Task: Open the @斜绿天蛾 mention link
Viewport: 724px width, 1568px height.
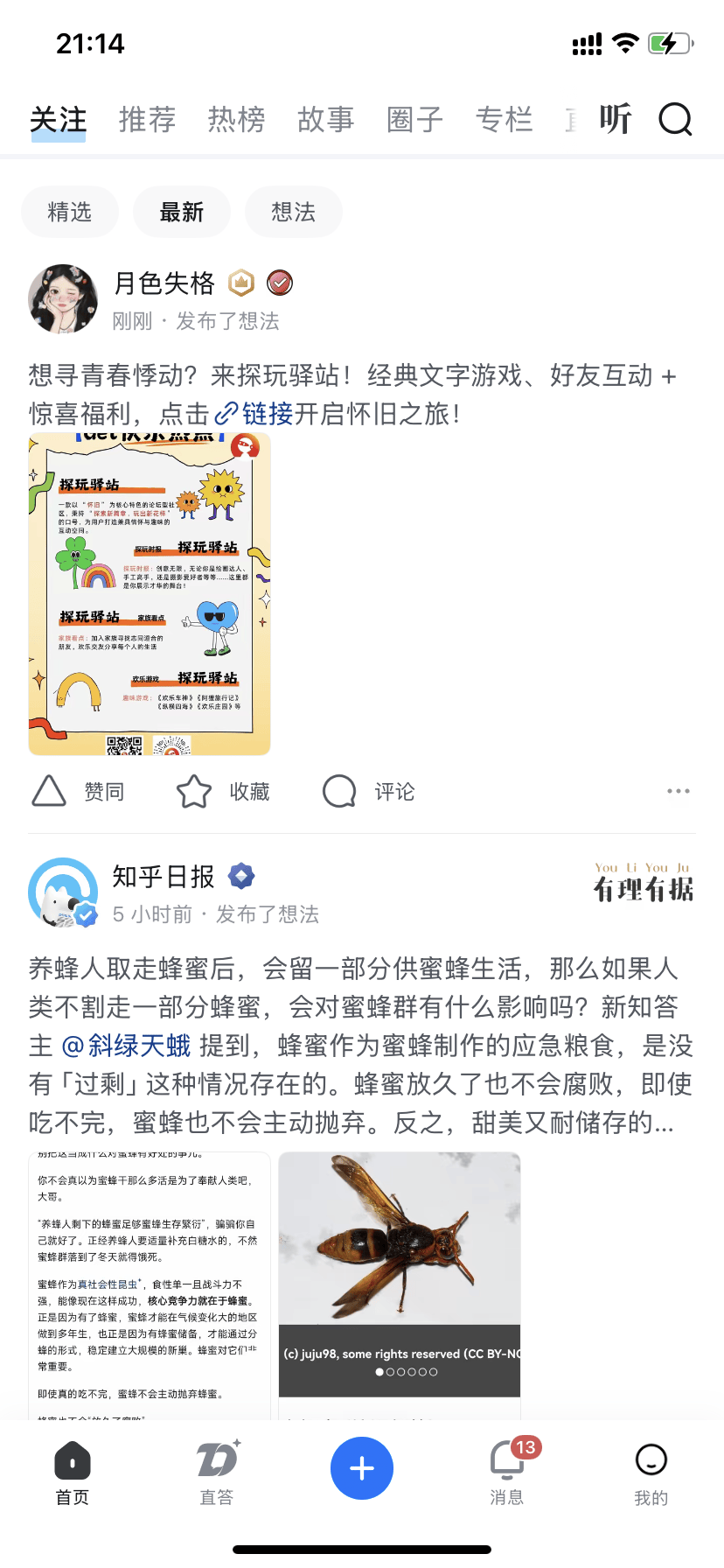Action: coord(127,1046)
